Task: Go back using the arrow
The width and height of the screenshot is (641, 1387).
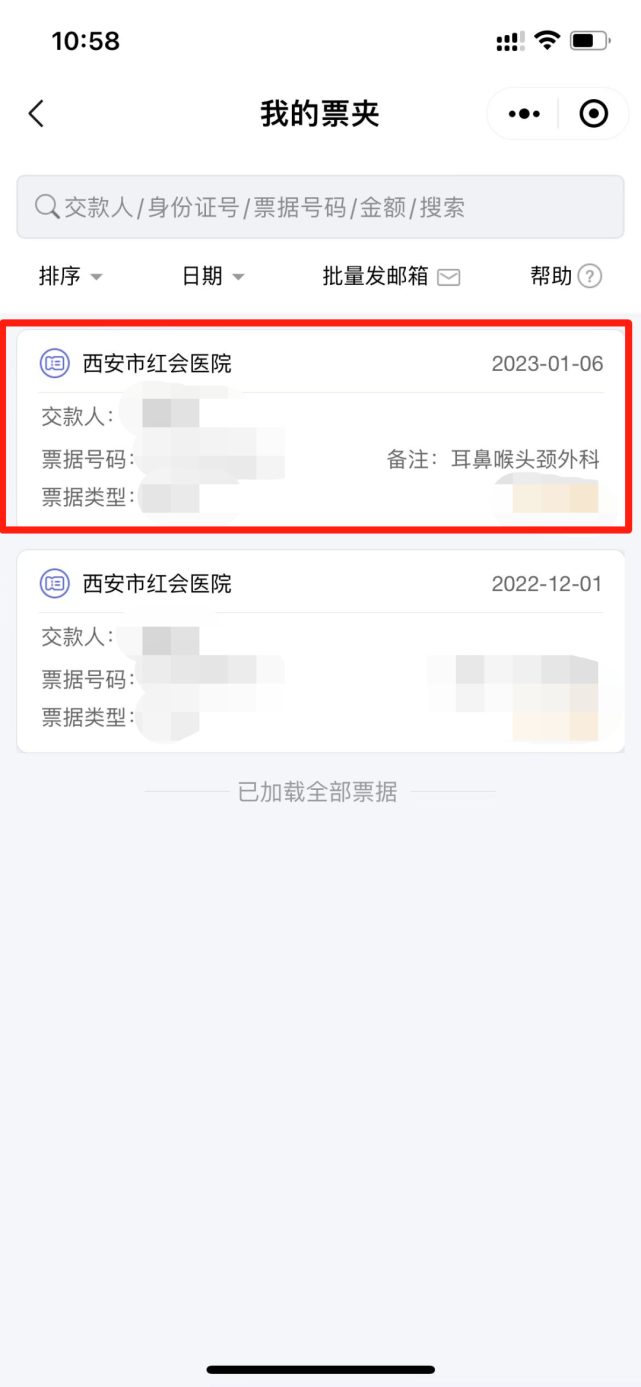Action: pyautogui.click(x=37, y=113)
